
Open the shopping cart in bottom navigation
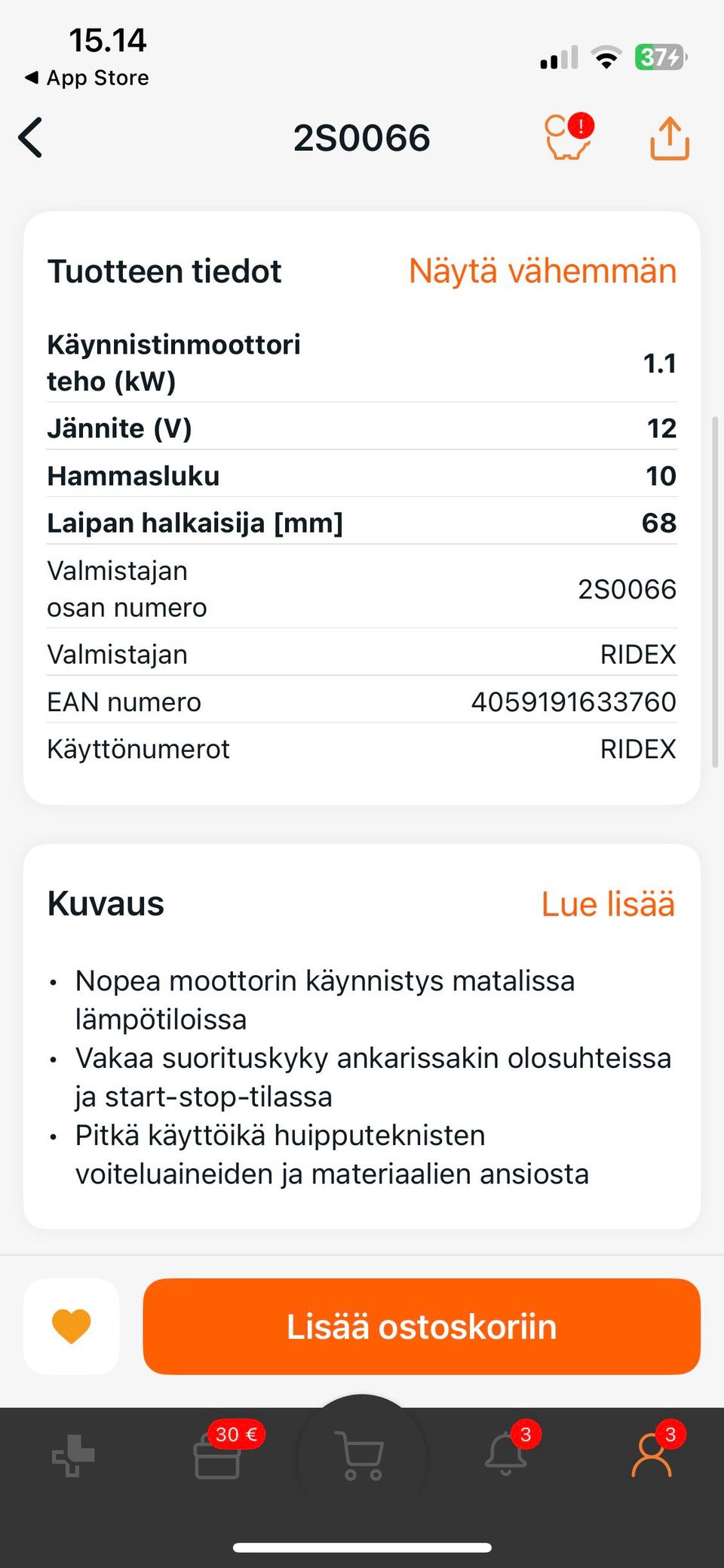click(362, 1454)
